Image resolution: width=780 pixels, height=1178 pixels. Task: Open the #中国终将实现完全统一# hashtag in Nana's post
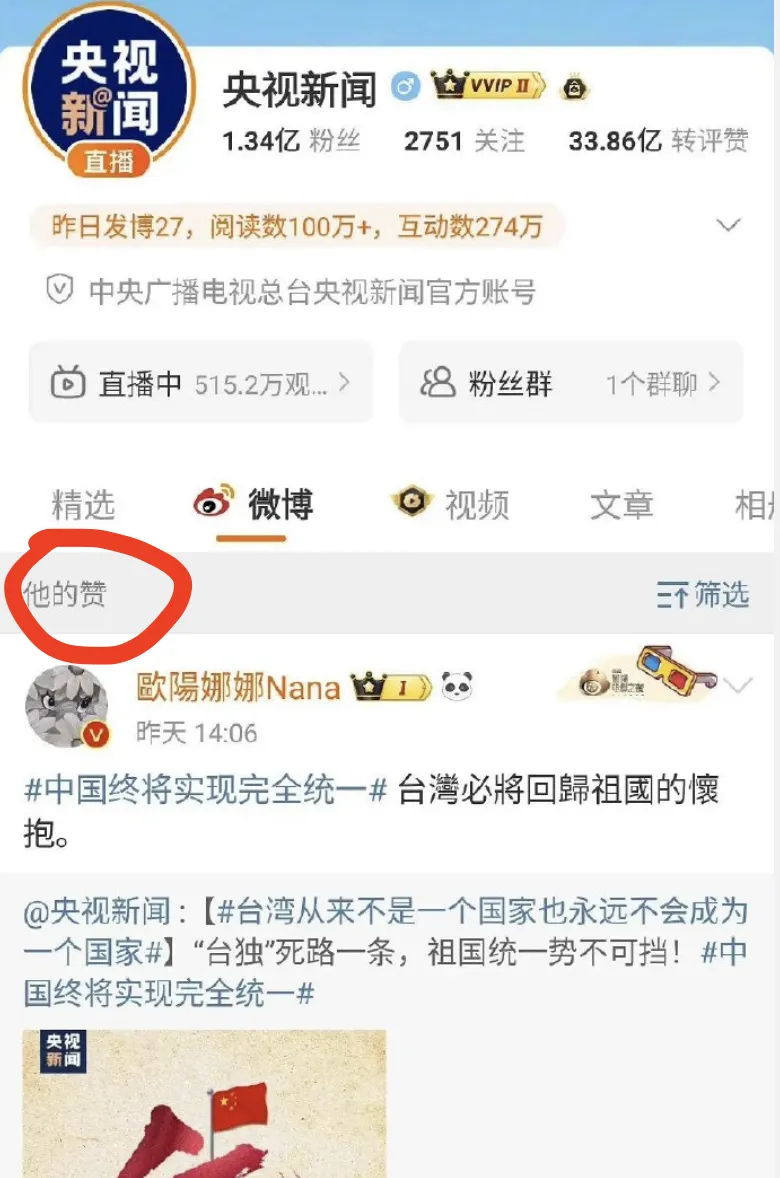coord(205,791)
